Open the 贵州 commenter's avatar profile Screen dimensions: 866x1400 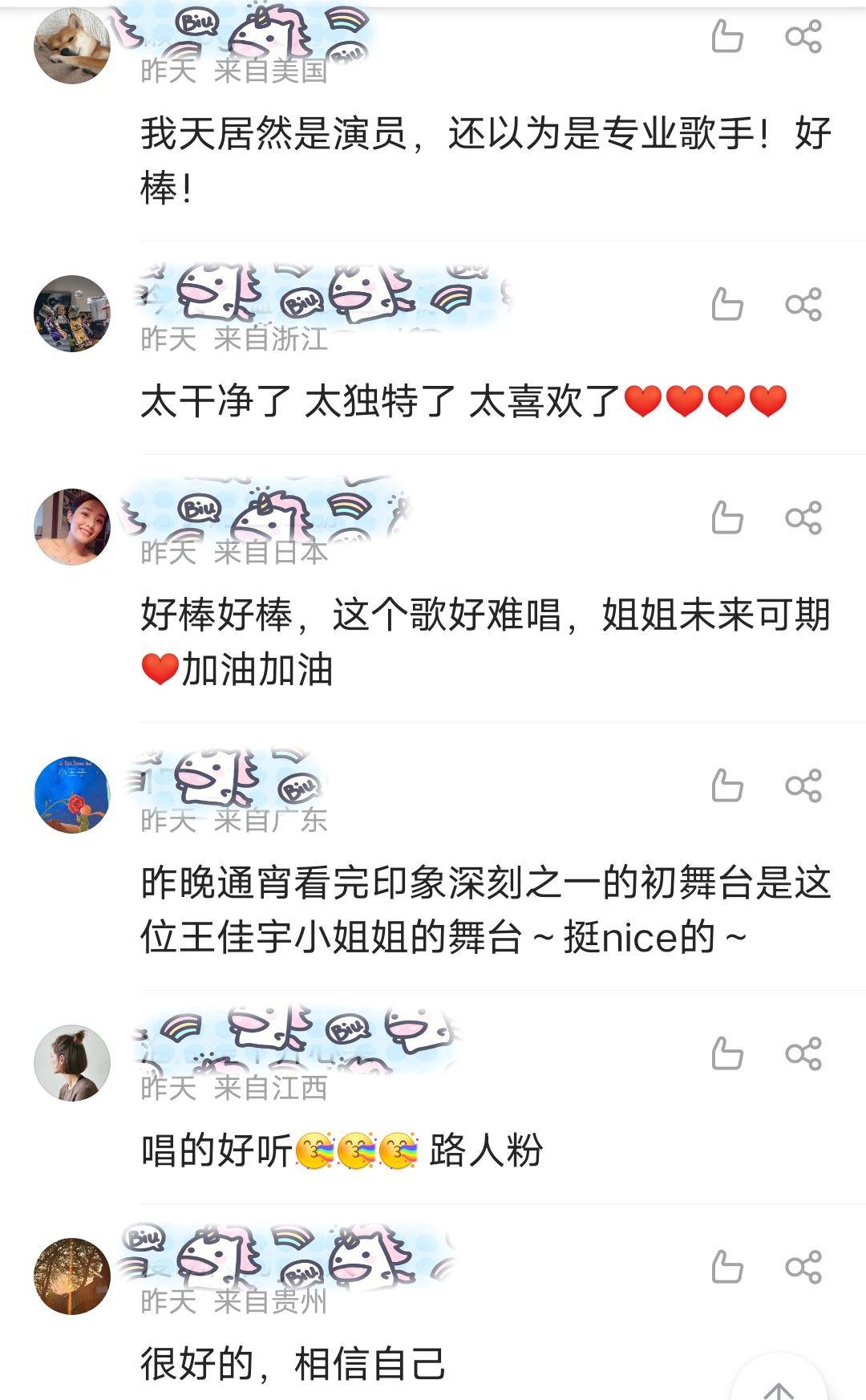pyautogui.click(x=72, y=1276)
